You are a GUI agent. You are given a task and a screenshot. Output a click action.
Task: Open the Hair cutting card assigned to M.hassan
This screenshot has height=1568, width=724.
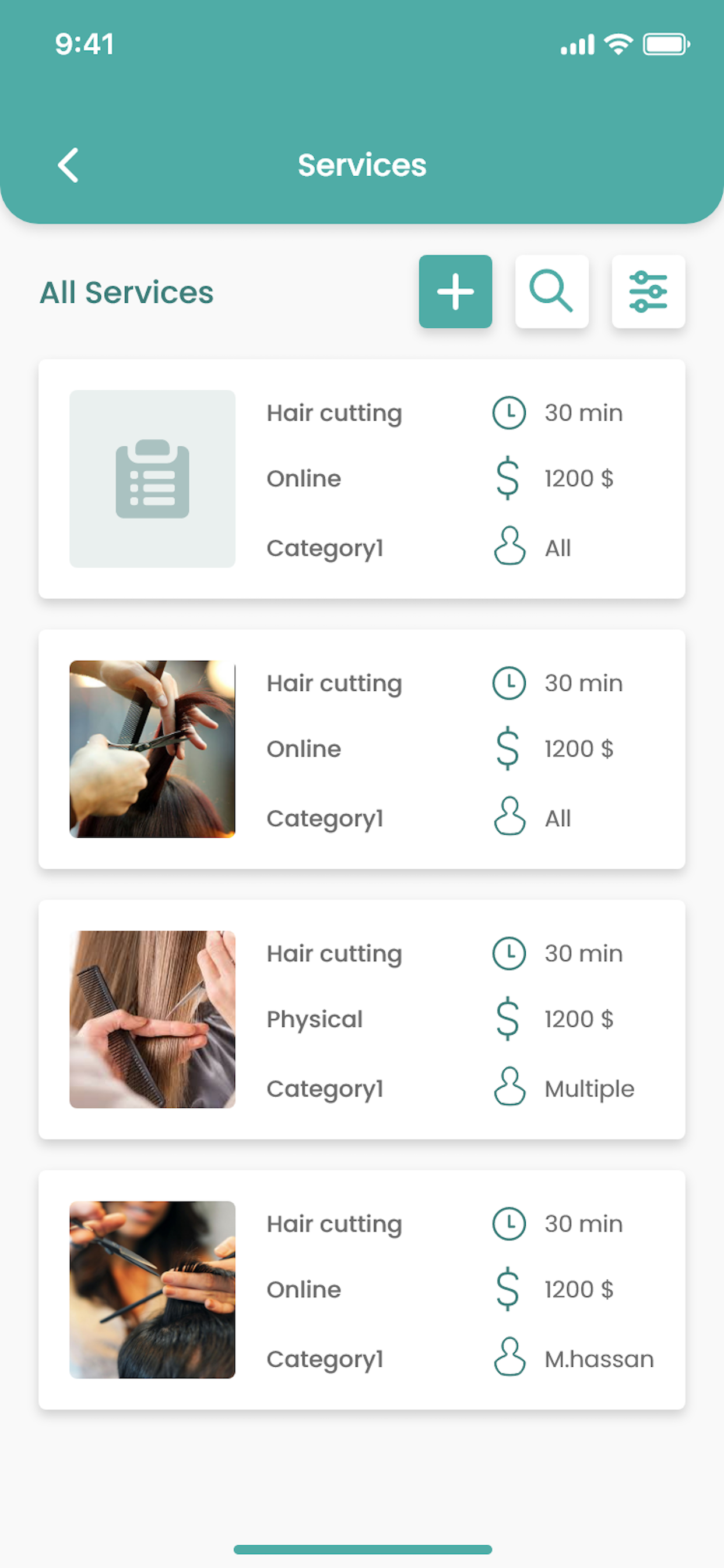362,1290
